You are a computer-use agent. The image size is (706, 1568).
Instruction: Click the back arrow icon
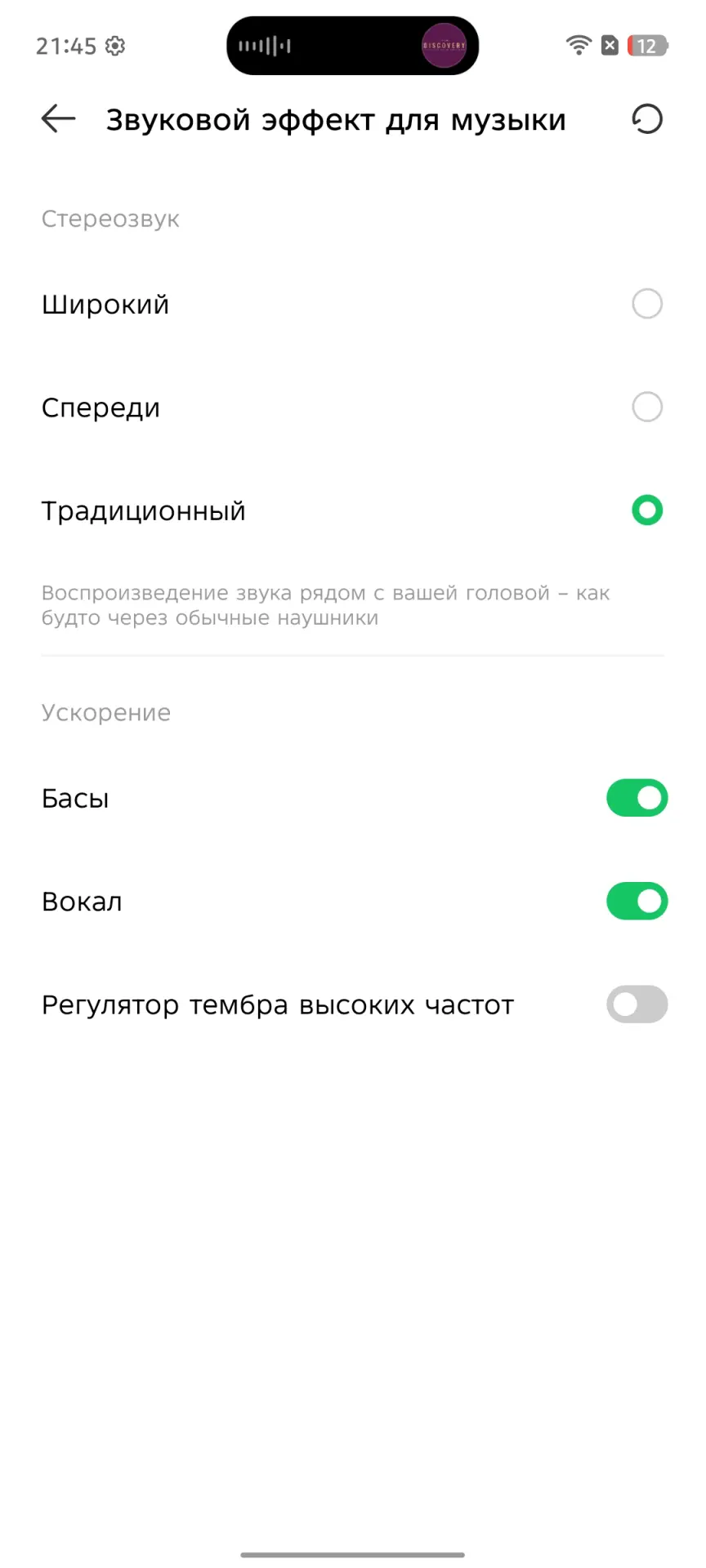(x=57, y=118)
